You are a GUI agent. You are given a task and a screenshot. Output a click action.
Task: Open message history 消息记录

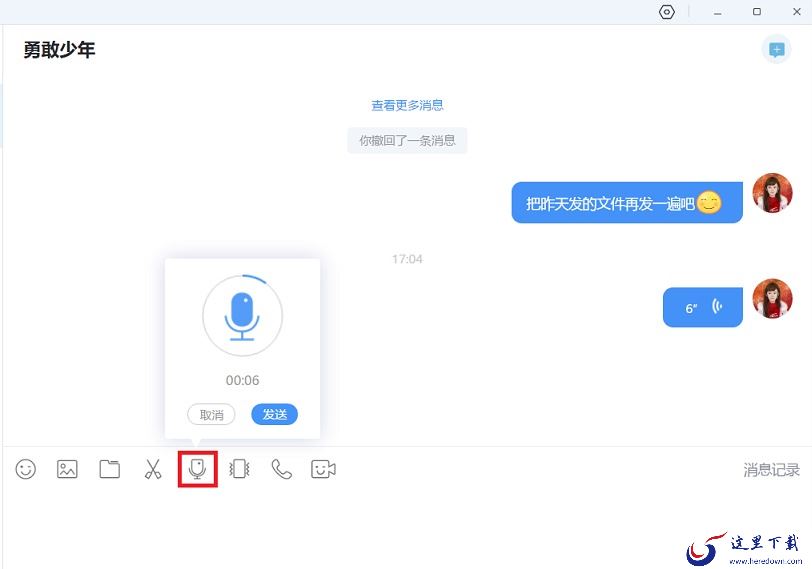pyautogui.click(x=771, y=470)
